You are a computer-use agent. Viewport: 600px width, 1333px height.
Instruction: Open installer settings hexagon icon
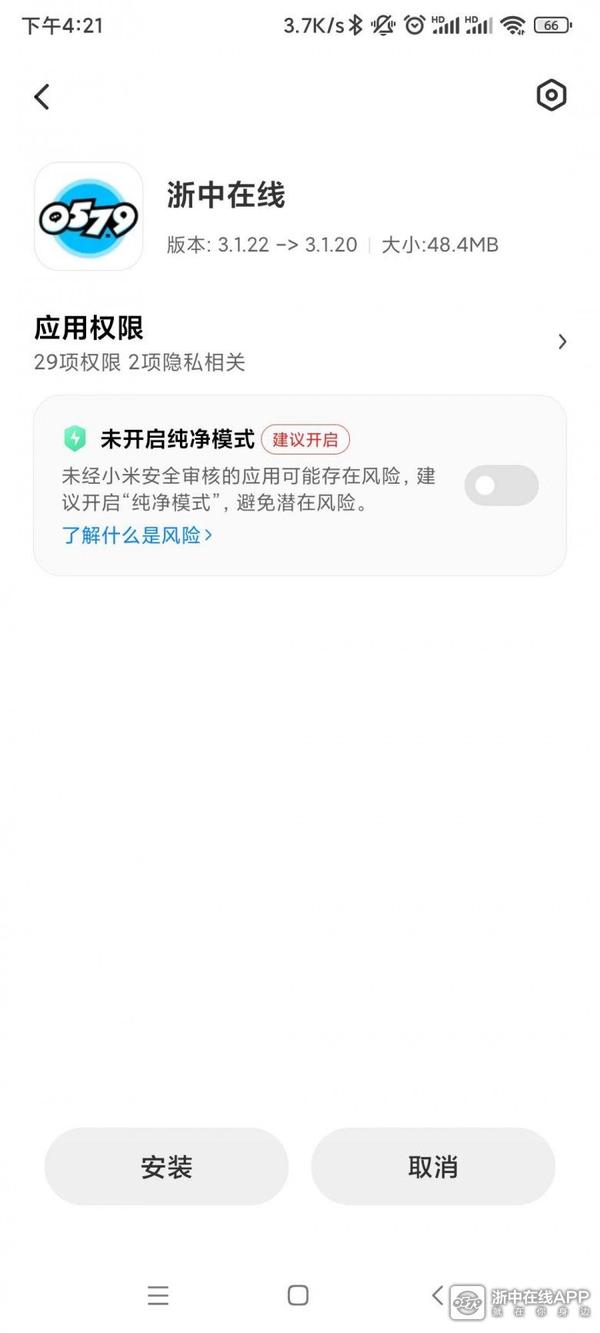pyautogui.click(x=551, y=95)
